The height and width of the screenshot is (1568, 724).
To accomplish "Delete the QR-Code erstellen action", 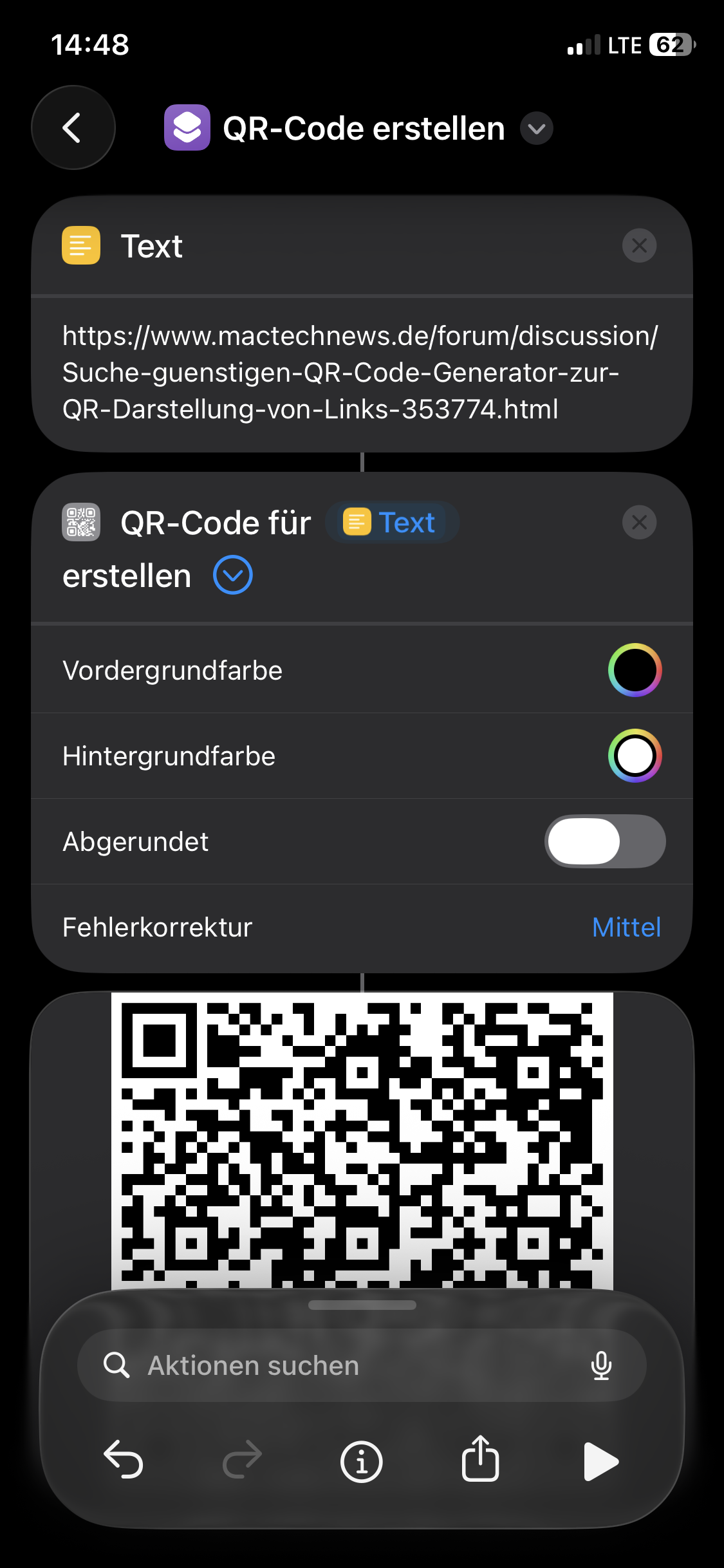I will coord(639,523).
